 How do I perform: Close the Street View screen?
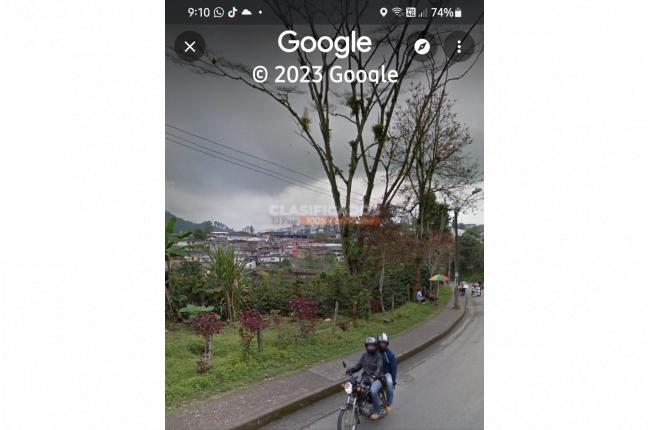(190, 46)
